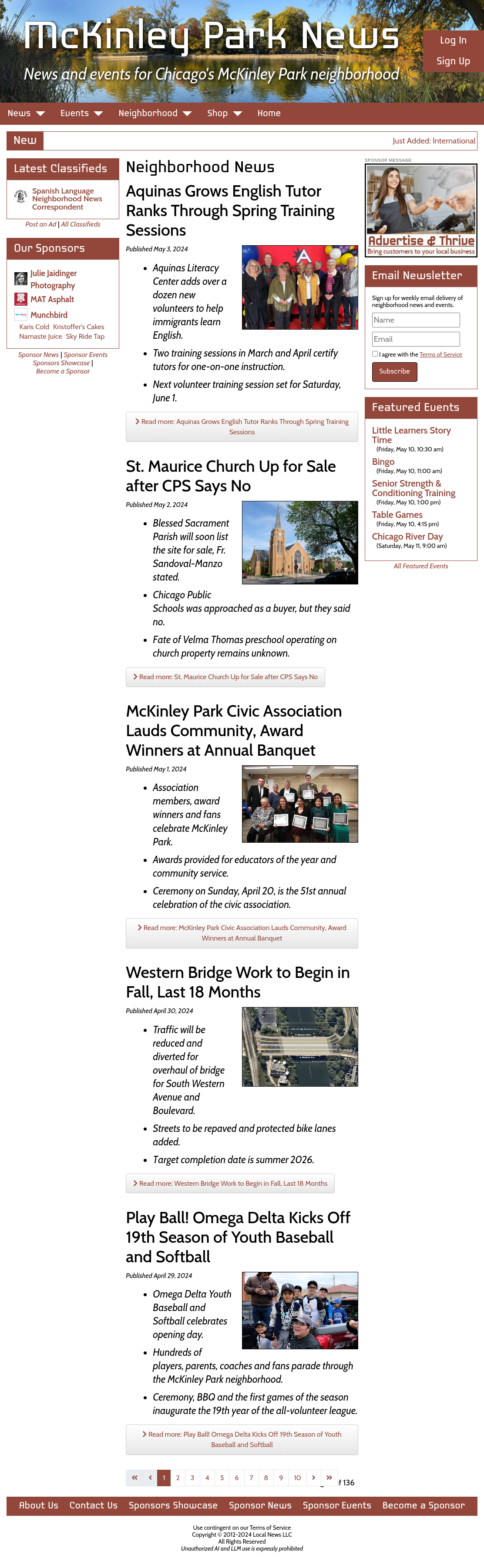Expand the Events dropdown menu
Screen dimensions: 484x1568
[81, 113]
